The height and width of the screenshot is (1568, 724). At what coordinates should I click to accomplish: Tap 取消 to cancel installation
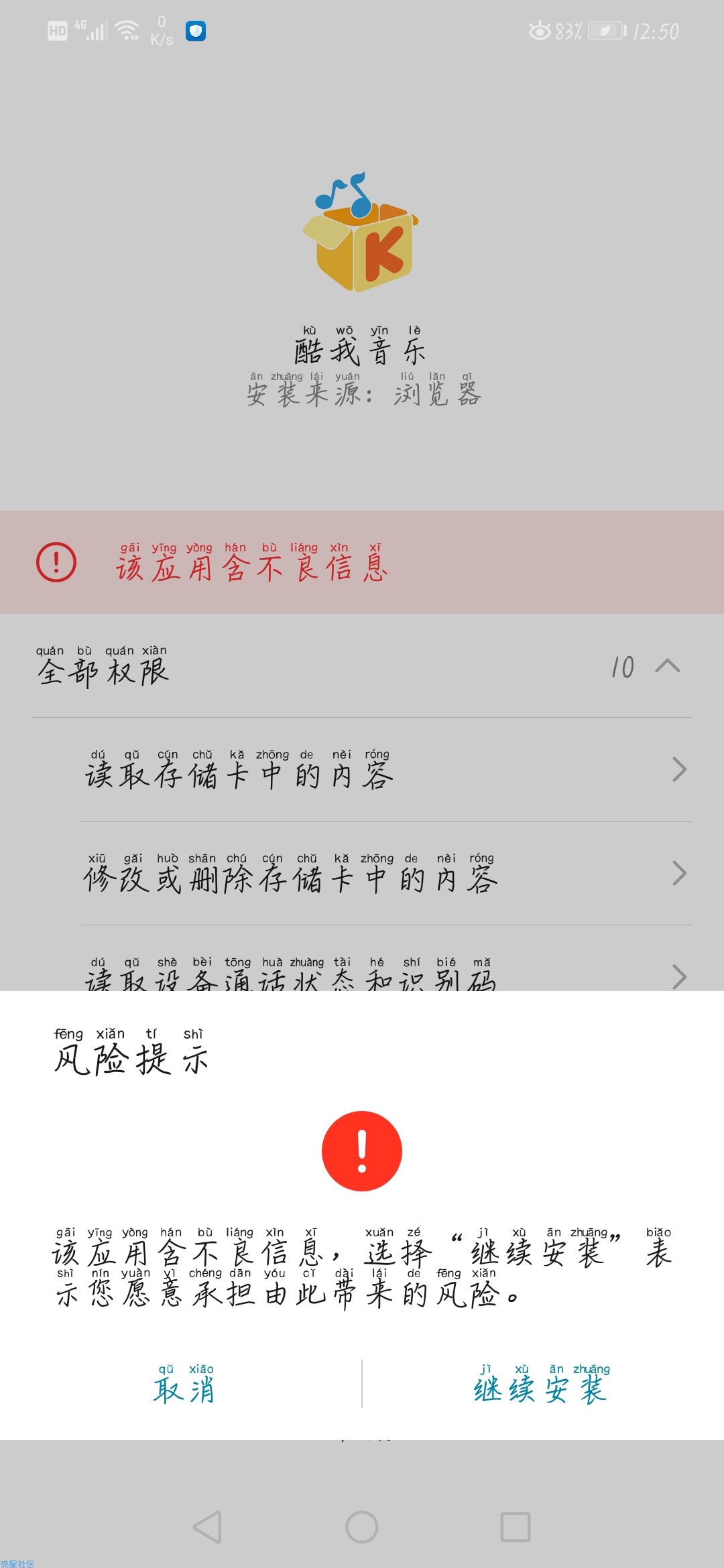[x=183, y=1386]
